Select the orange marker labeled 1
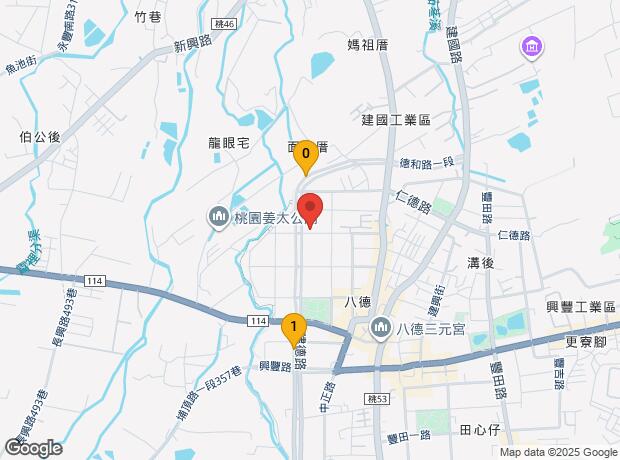The width and height of the screenshot is (620, 460). point(293,328)
